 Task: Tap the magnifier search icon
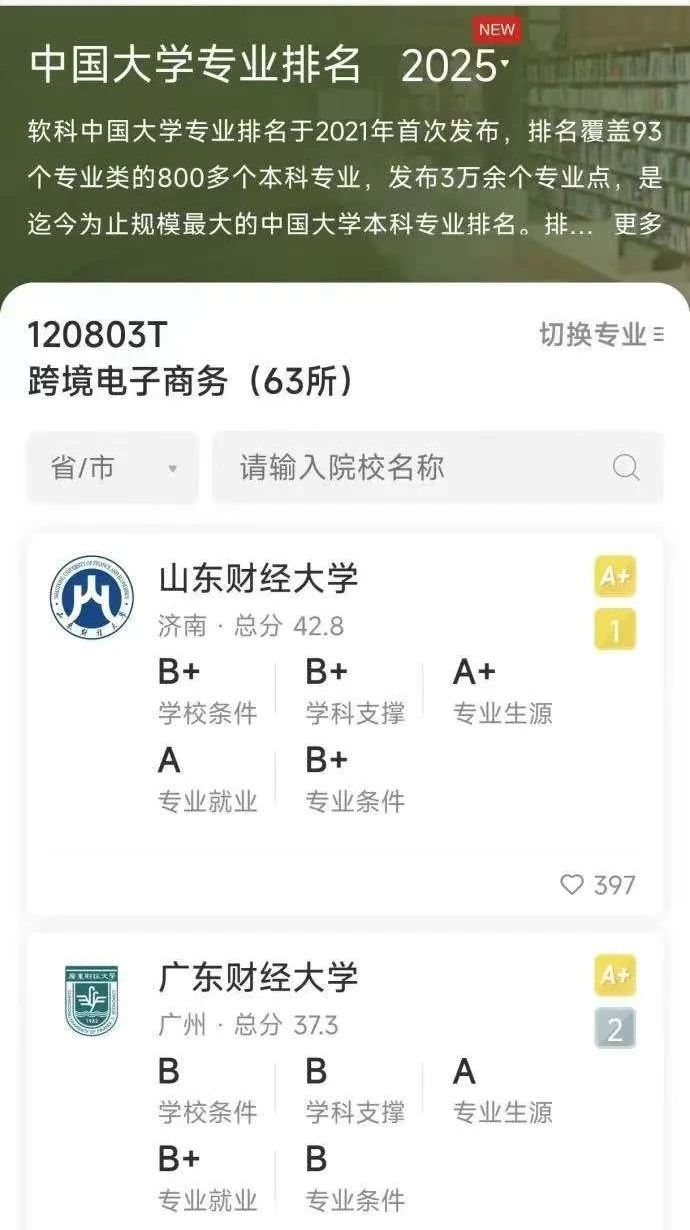626,468
